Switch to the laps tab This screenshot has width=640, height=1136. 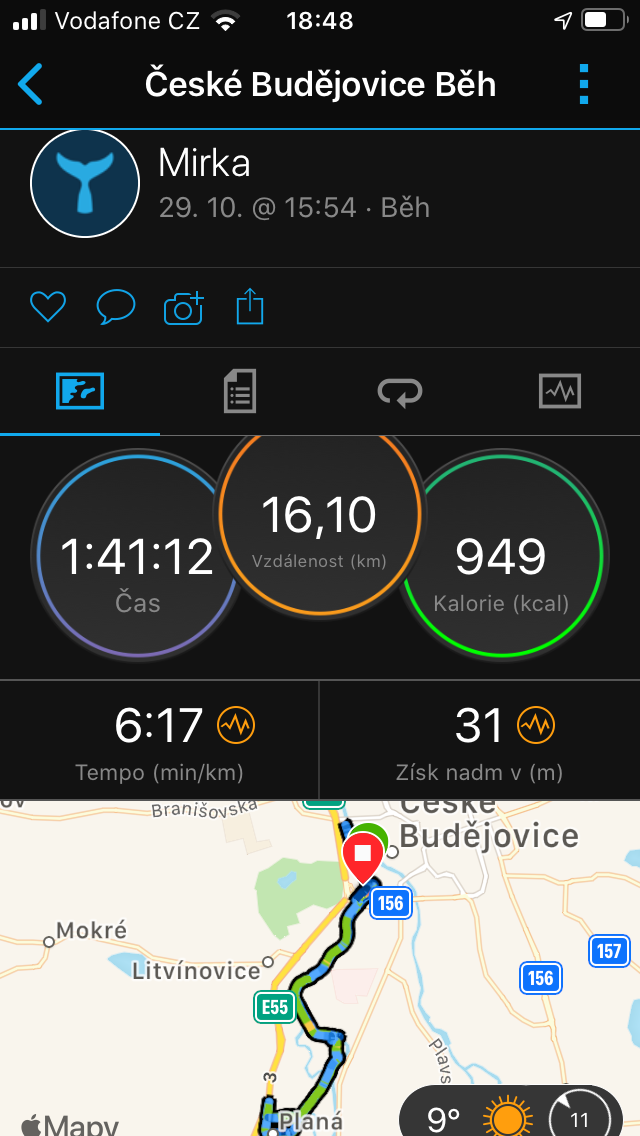pyautogui.click(x=399, y=392)
